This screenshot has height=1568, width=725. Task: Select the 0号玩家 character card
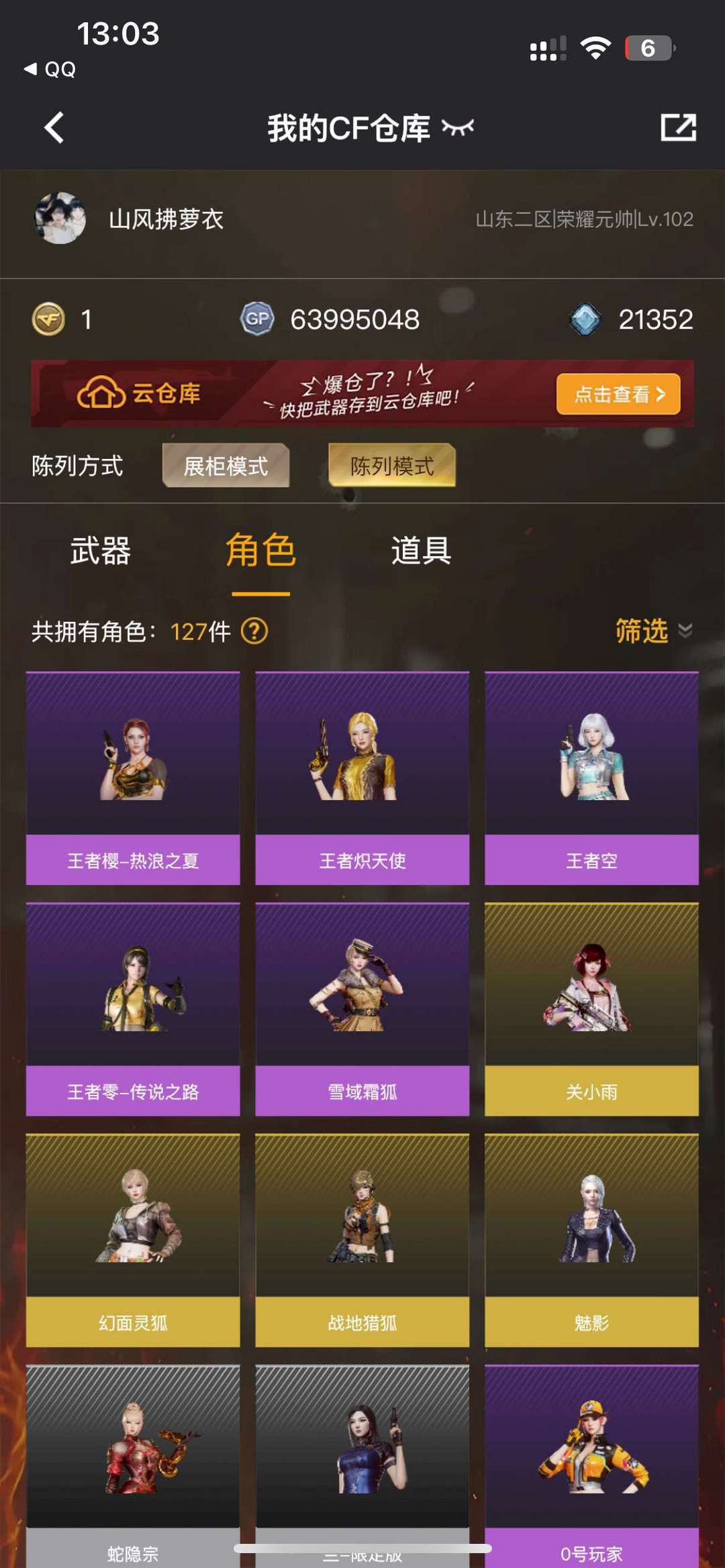point(591,1463)
